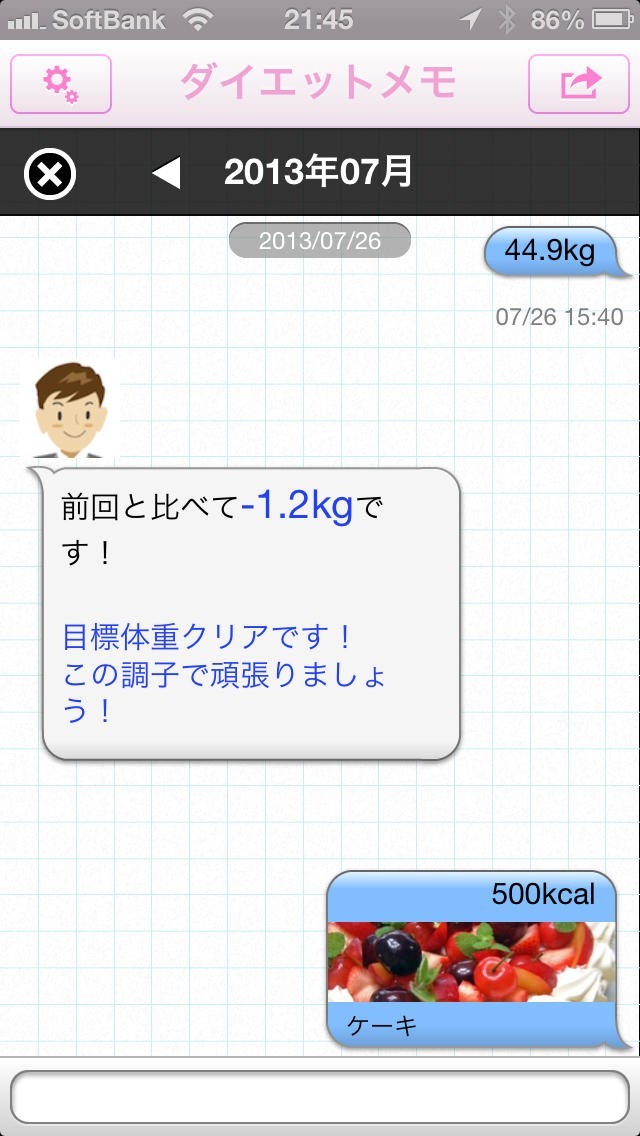Screen dimensions: 640x1136
Task: Open the settings gear button
Action: [x=61, y=84]
